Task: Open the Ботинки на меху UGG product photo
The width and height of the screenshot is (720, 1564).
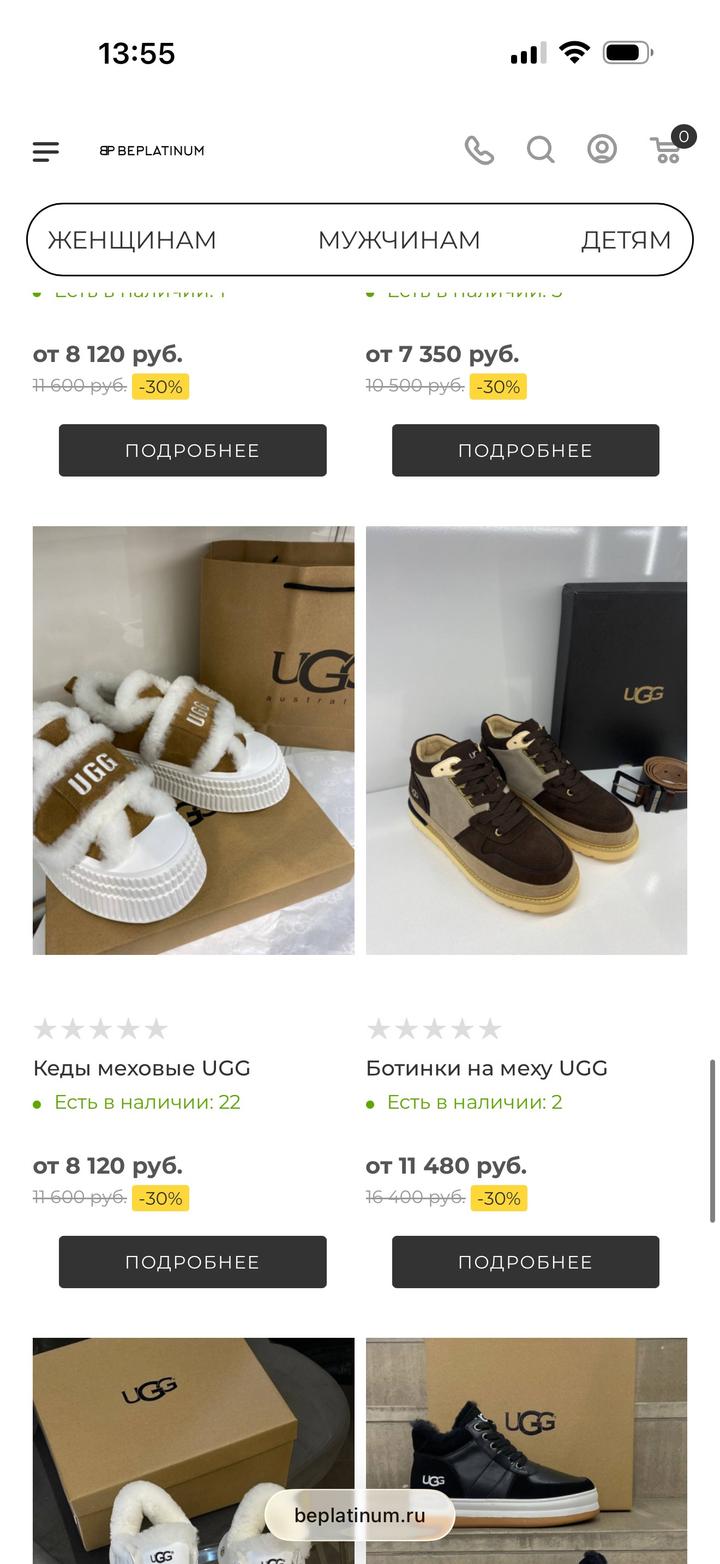Action: [x=526, y=740]
